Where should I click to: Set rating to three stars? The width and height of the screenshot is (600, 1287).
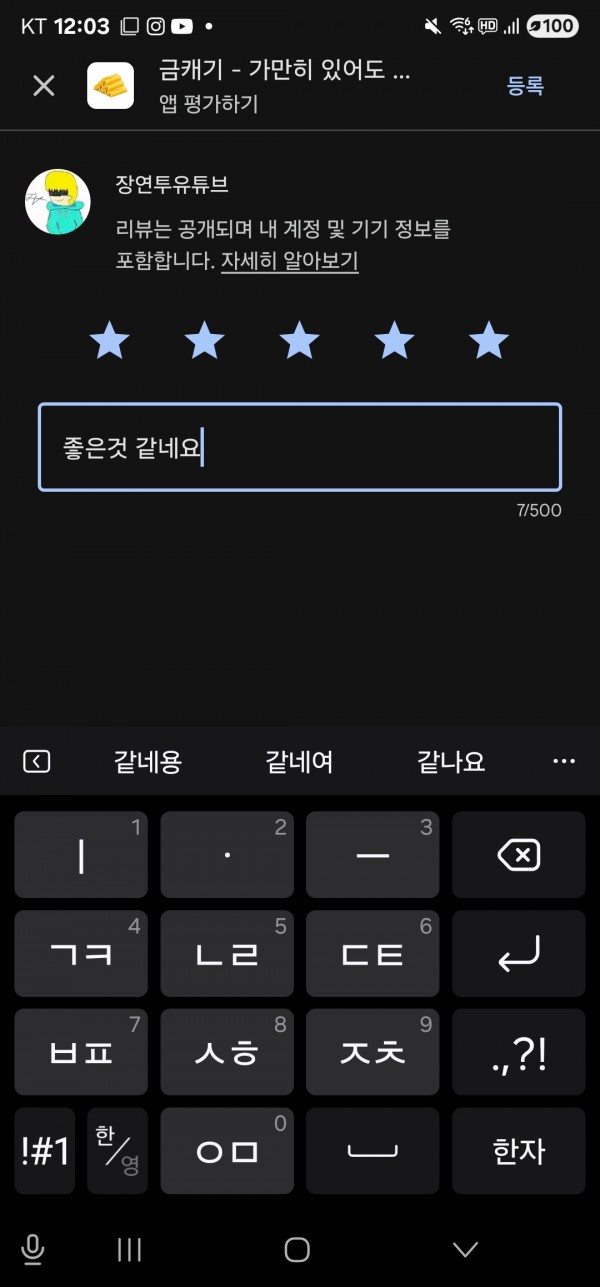[x=299, y=341]
